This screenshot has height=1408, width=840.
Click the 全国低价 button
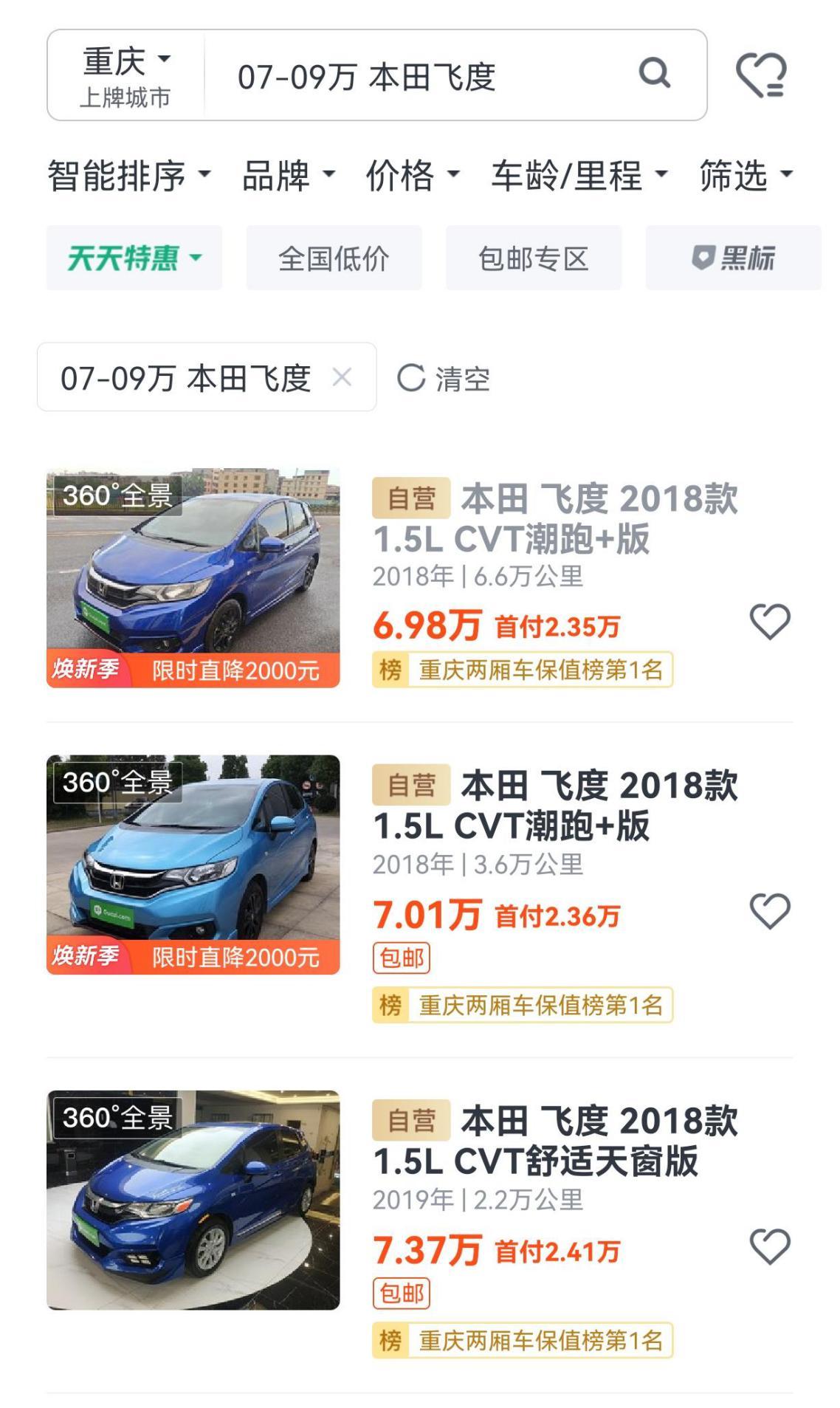(x=334, y=258)
